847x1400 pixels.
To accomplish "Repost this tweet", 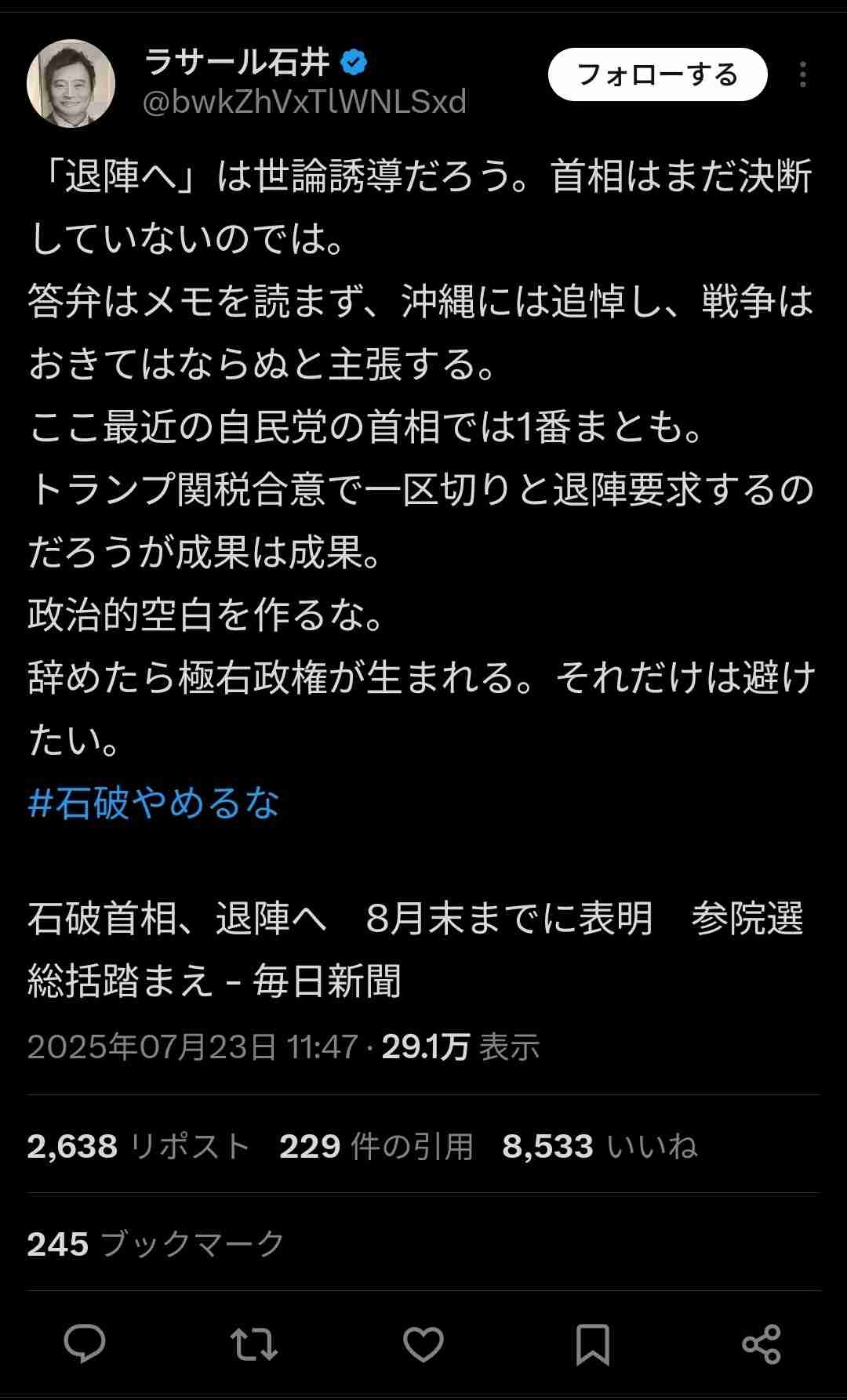I will click(x=254, y=1344).
